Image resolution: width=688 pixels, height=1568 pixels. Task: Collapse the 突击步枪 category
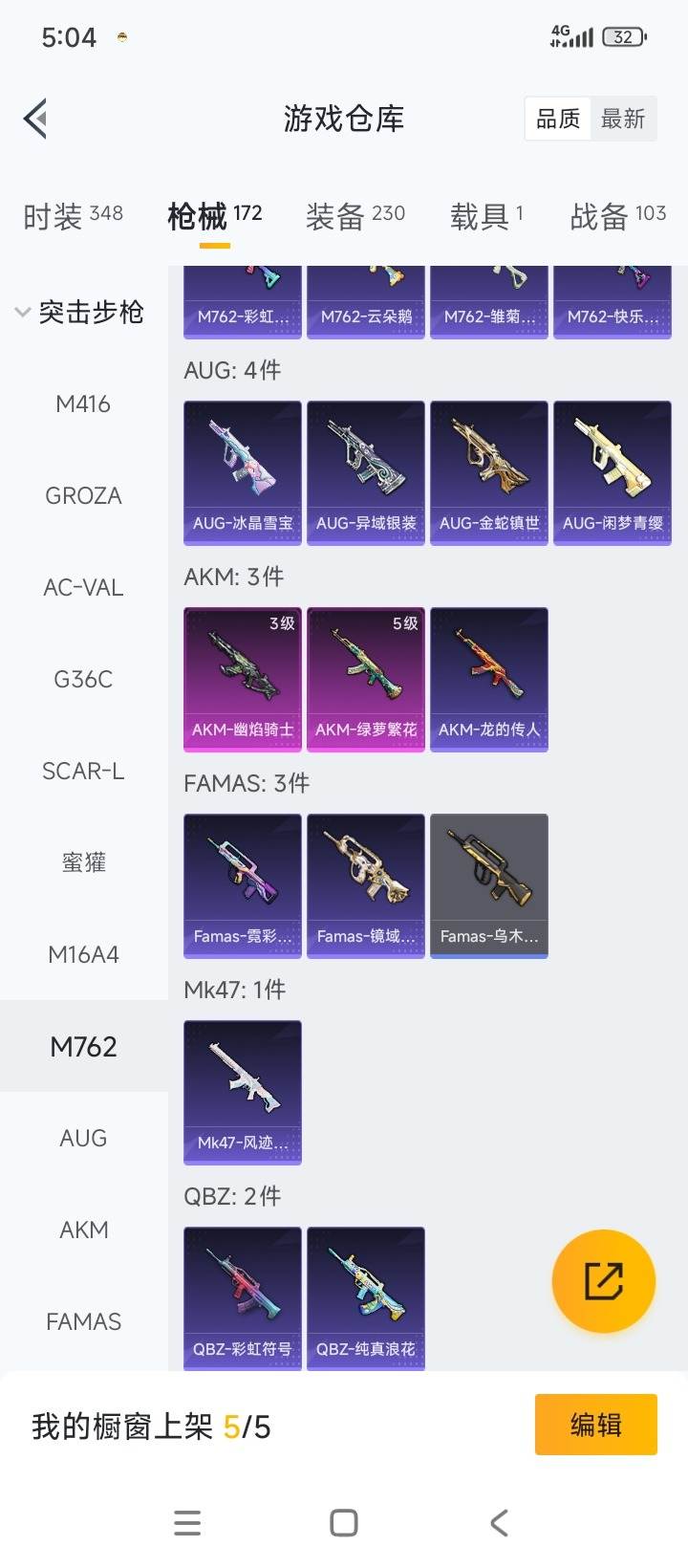(80, 313)
